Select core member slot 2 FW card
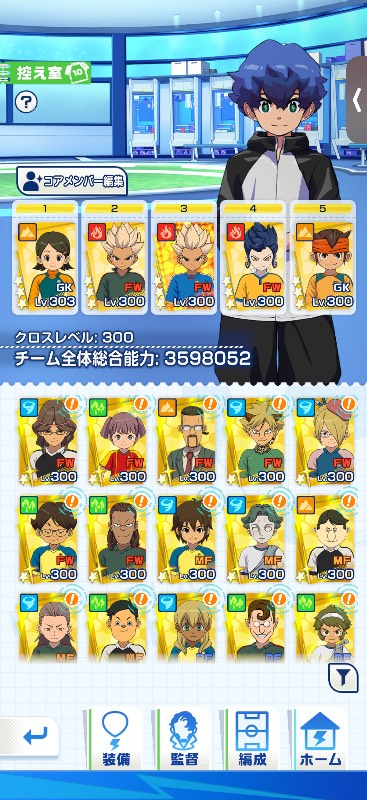The image size is (367, 800). [114, 258]
